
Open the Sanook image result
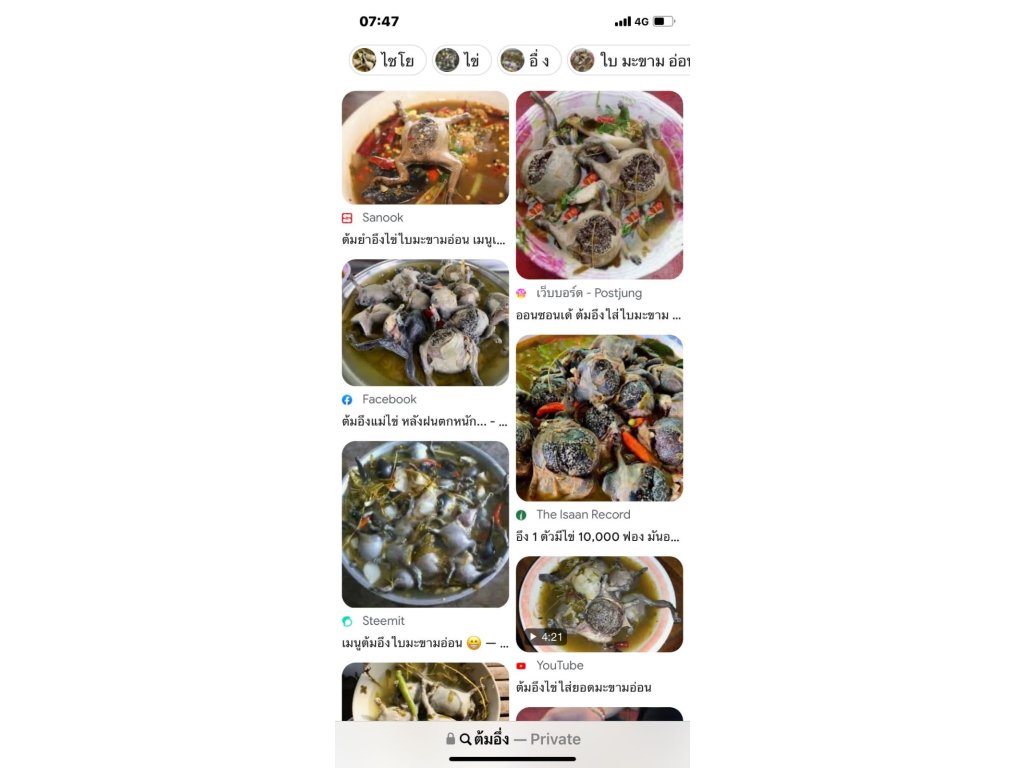[425, 148]
